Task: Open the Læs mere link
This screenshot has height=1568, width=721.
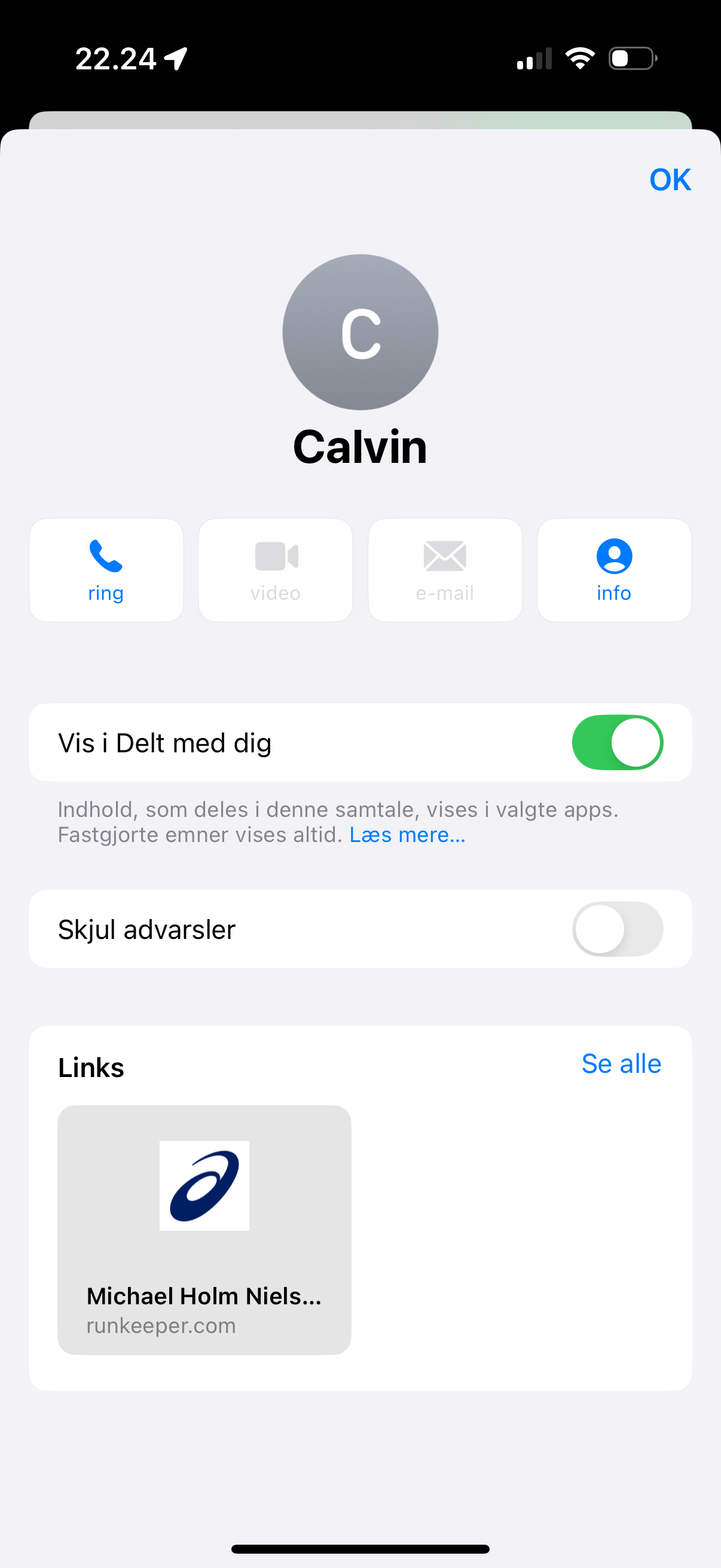Action: point(407,834)
